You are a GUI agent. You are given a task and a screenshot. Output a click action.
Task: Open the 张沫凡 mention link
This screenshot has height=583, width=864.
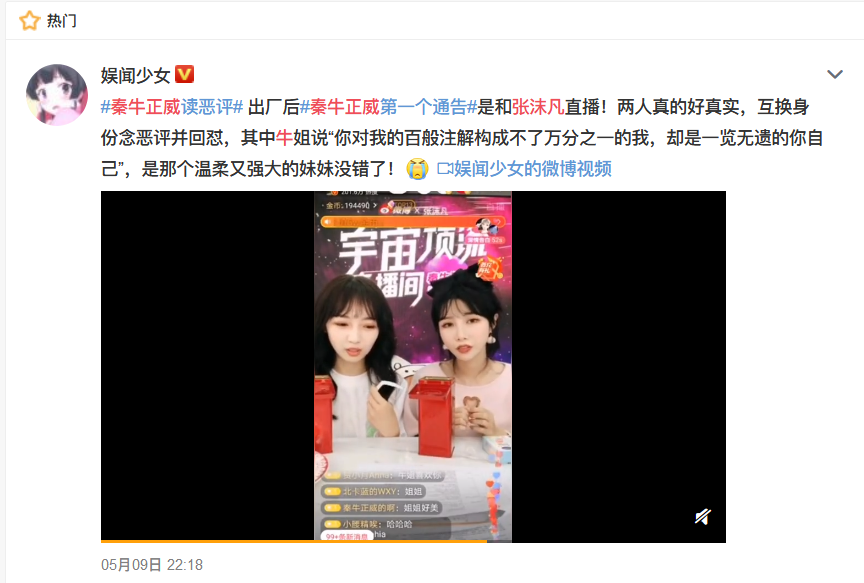(x=538, y=107)
